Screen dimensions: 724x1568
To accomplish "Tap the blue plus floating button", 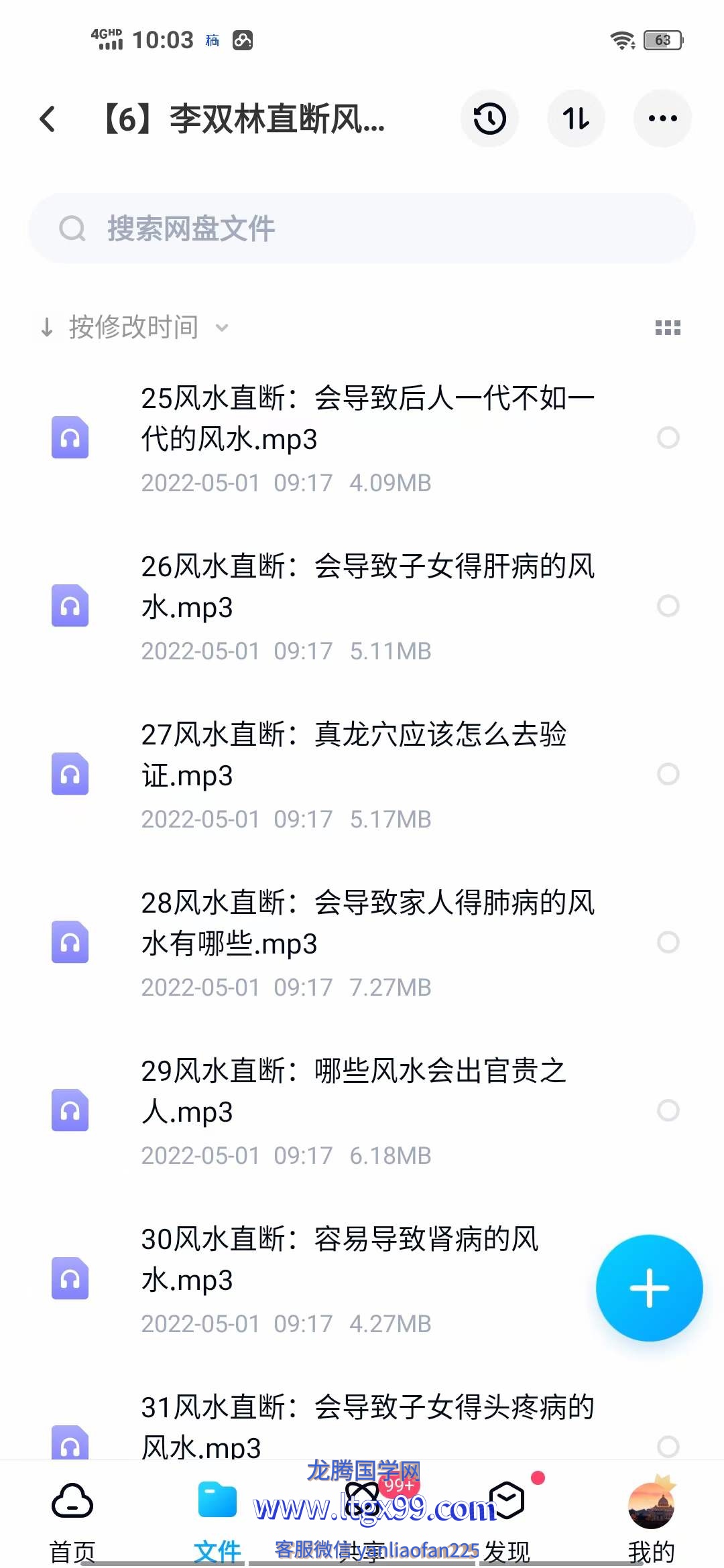I will coord(649,1288).
